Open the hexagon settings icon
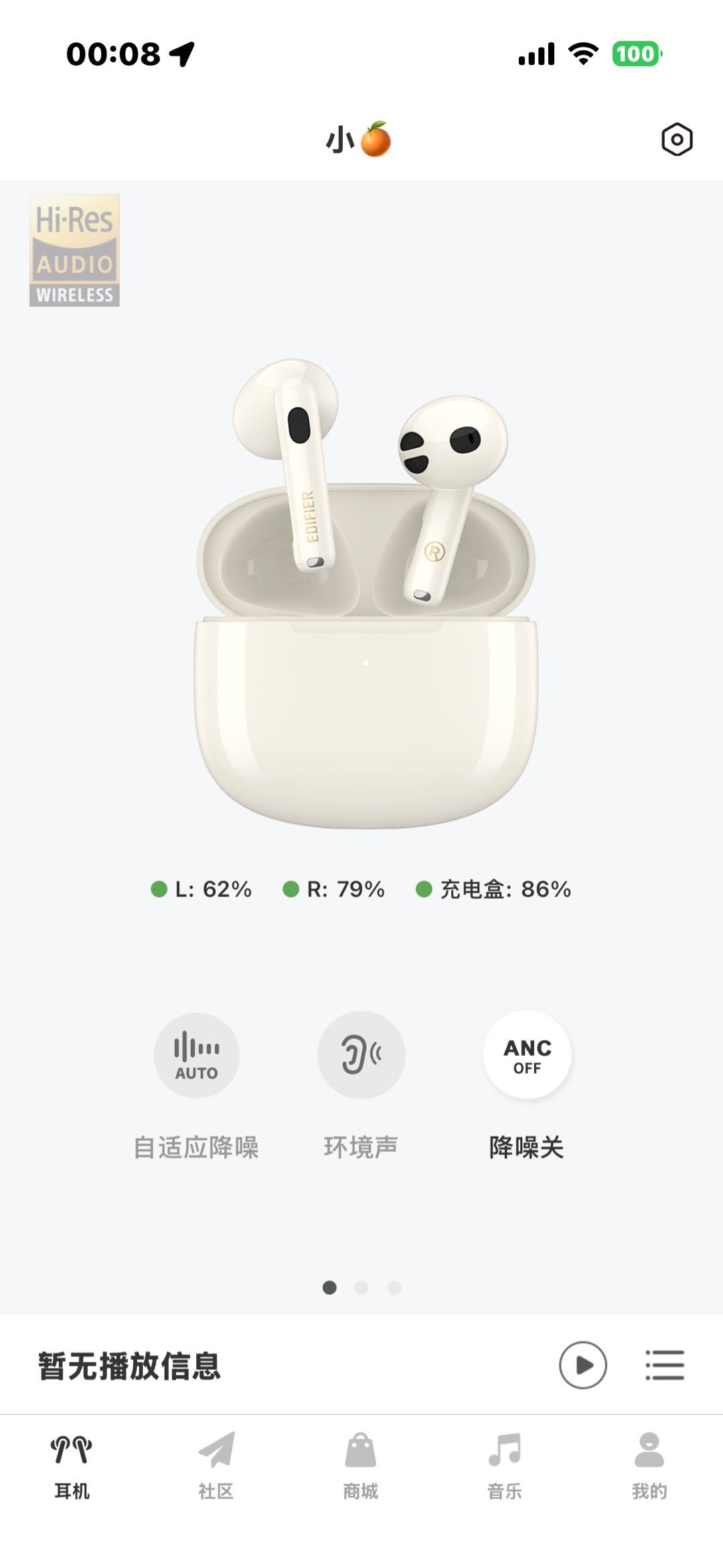The width and height of the screenshot is (723, 1568). [x=677, y=140]
